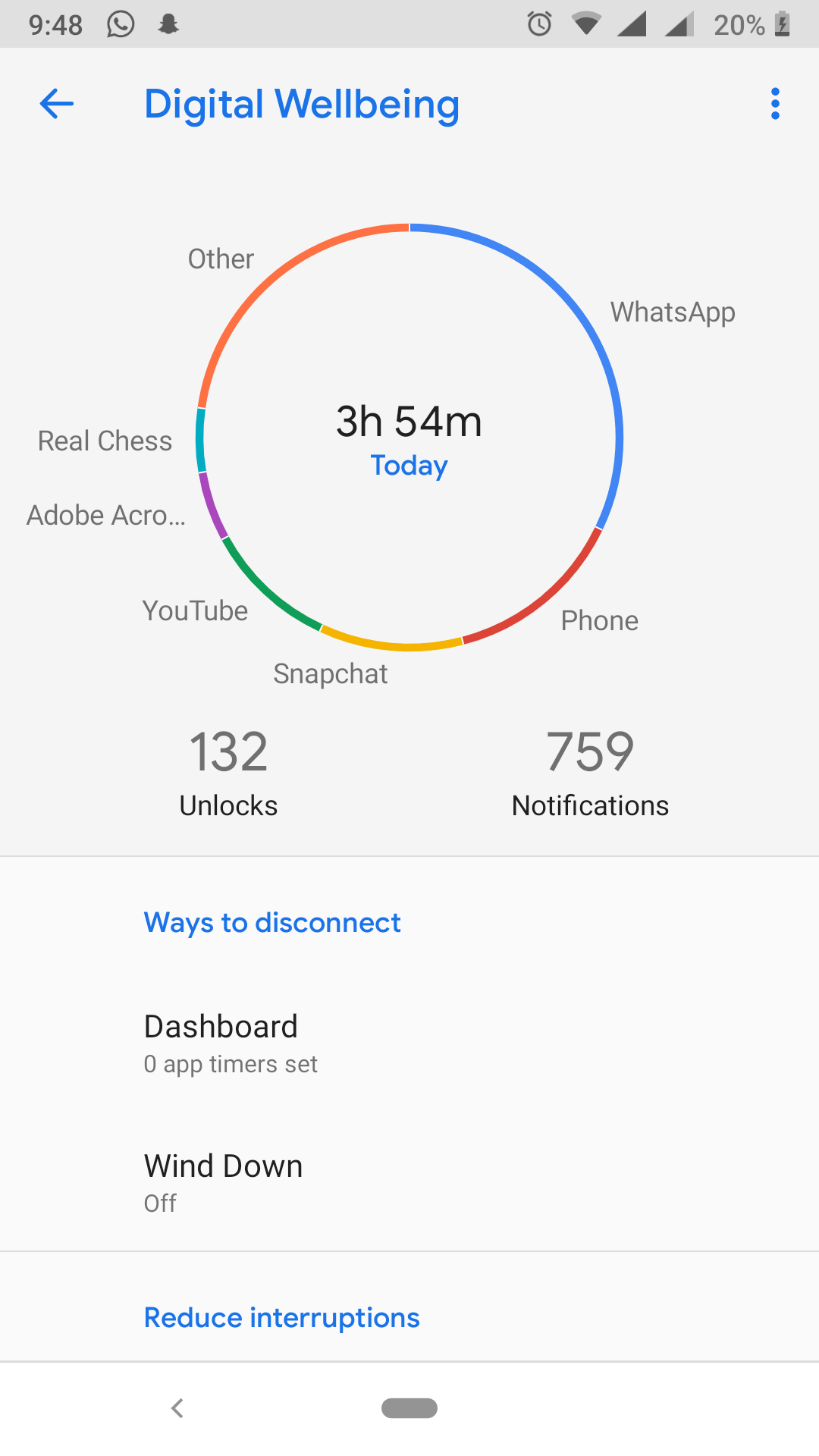Viewport: 819px width, 1456px height.
Task: Open the three-dot overflow menu
Action: click(x=774, y=104)
